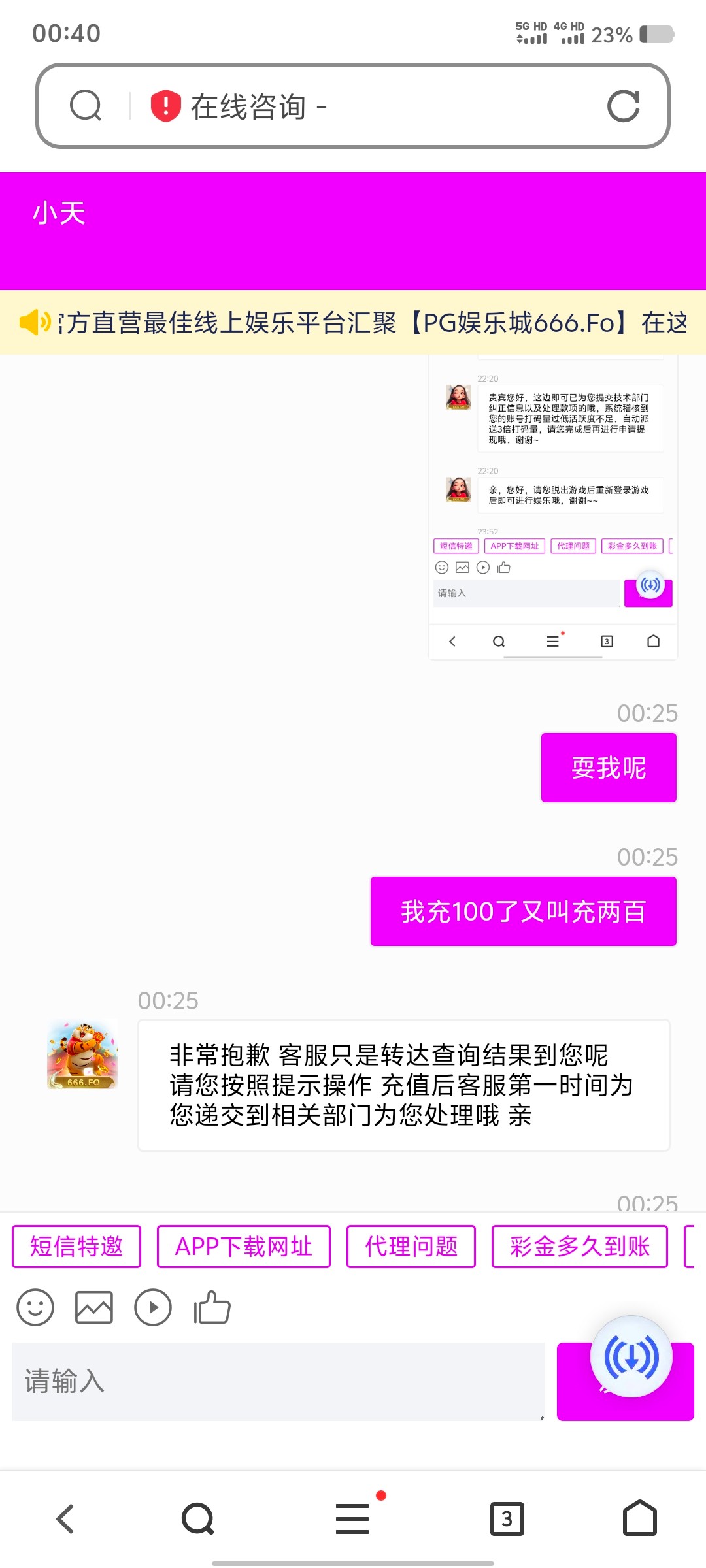Tap the search magnifier in the address bar

[x=87, y=106]
